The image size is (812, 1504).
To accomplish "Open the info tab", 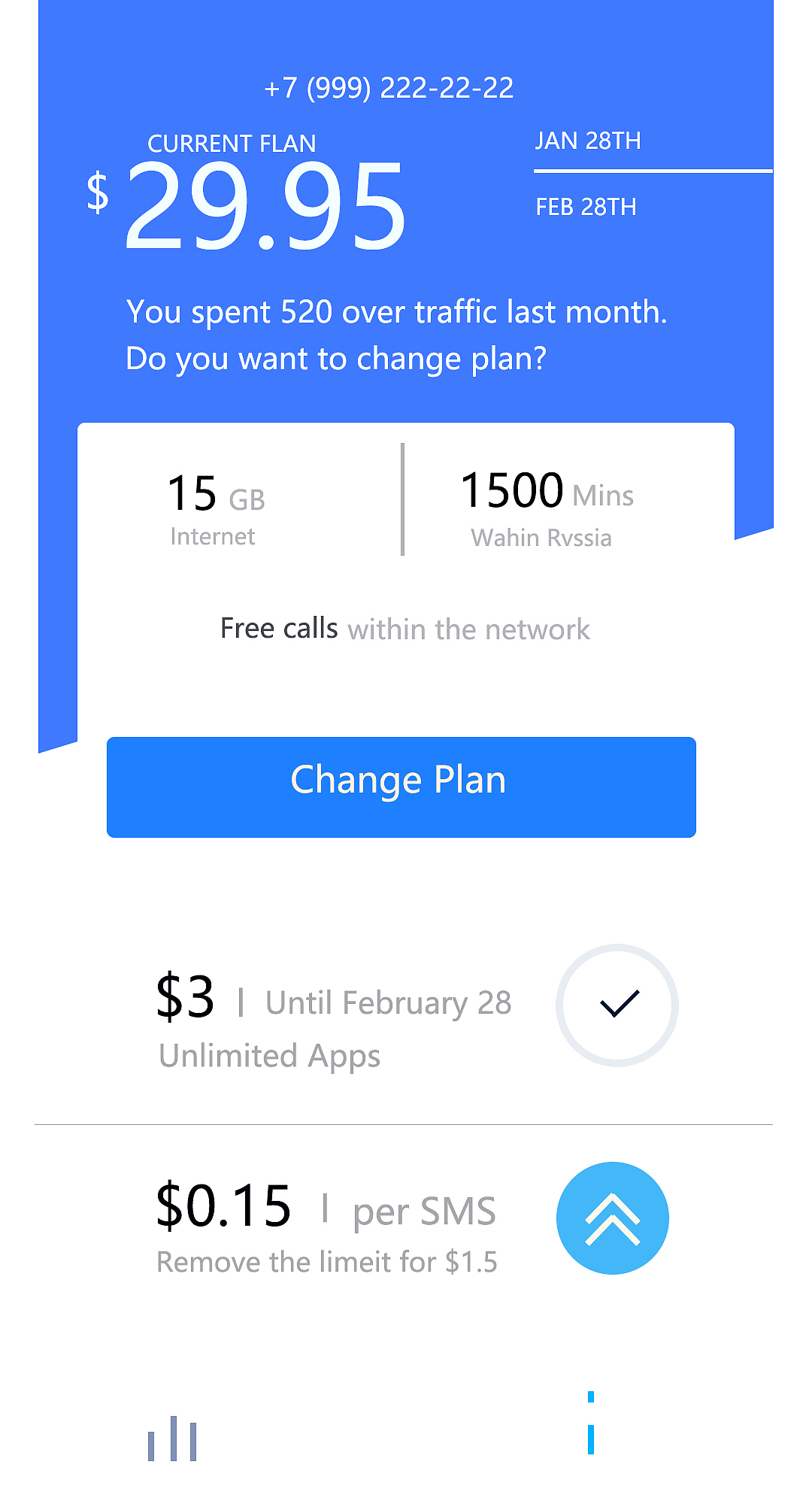I will 591,1424.
